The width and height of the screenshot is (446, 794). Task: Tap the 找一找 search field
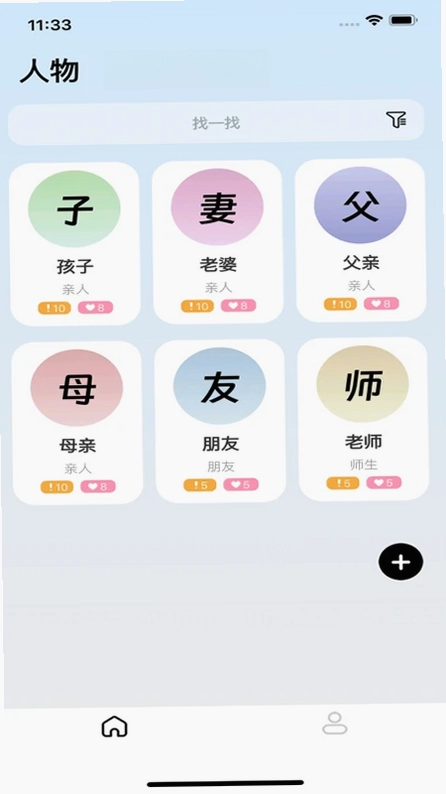pos(216,123)
